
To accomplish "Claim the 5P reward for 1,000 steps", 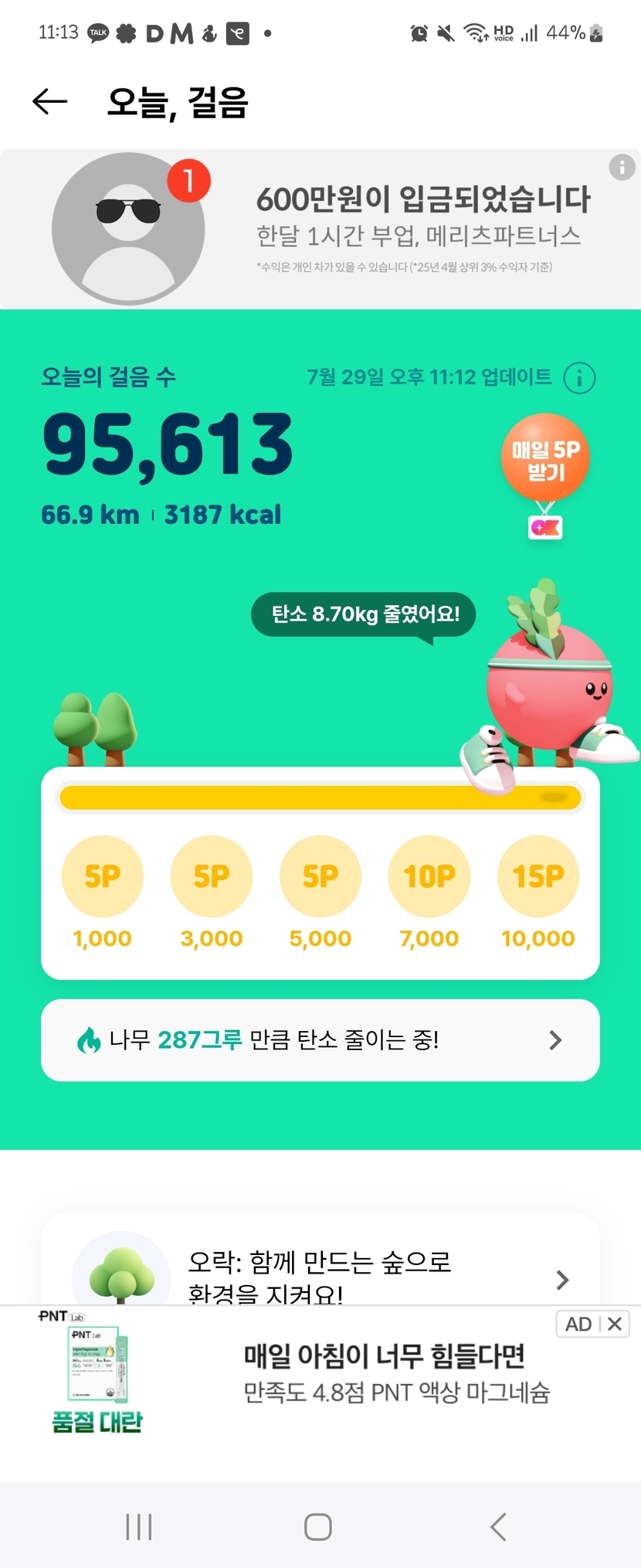I will point(102,876).
